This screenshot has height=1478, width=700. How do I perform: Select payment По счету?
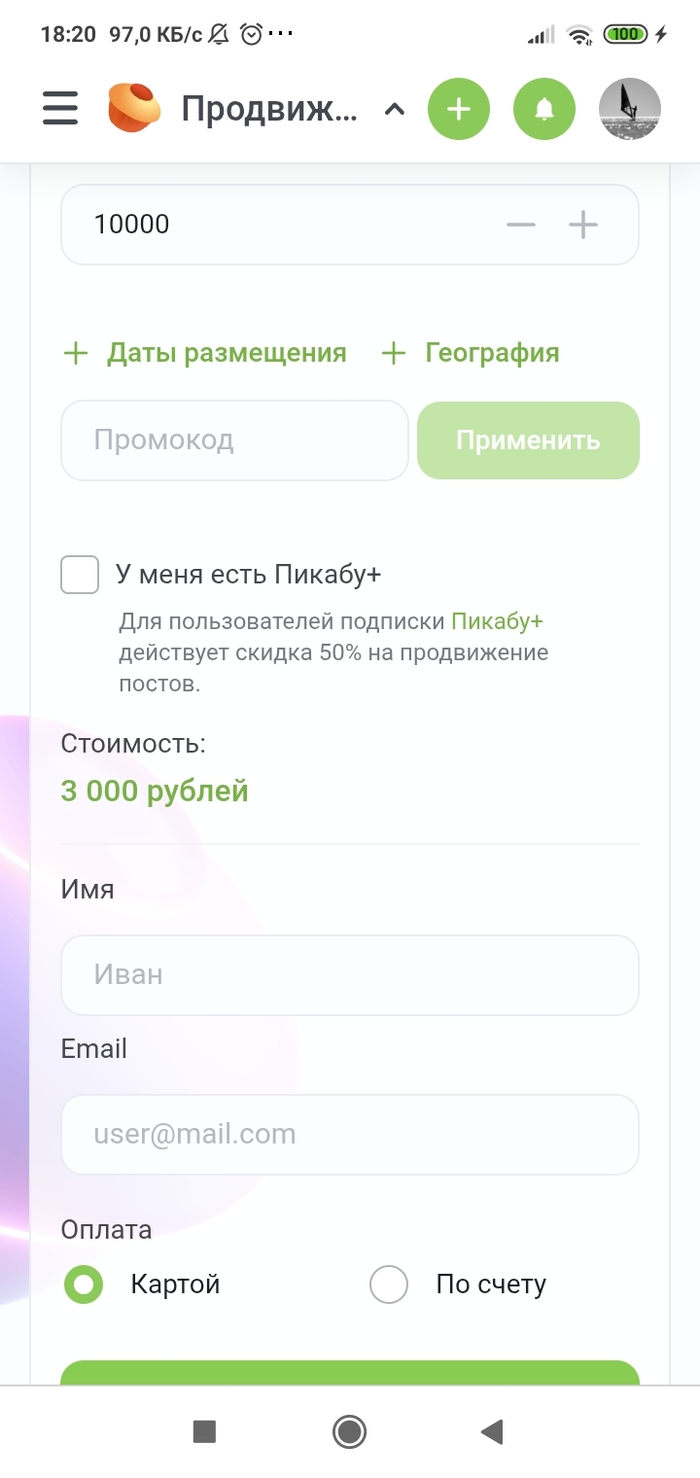[389, 1285]
